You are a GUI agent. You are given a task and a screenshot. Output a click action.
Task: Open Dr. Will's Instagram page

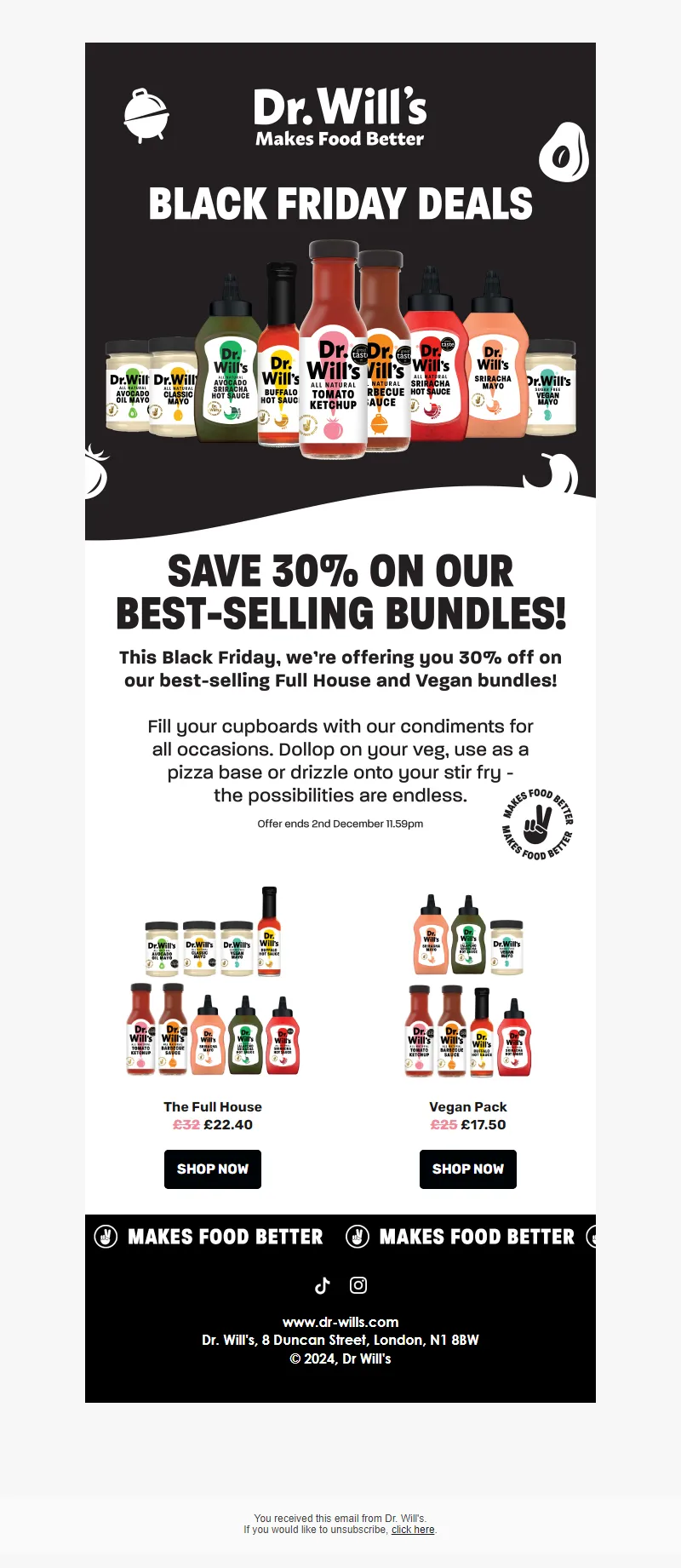coord(358,1285)
